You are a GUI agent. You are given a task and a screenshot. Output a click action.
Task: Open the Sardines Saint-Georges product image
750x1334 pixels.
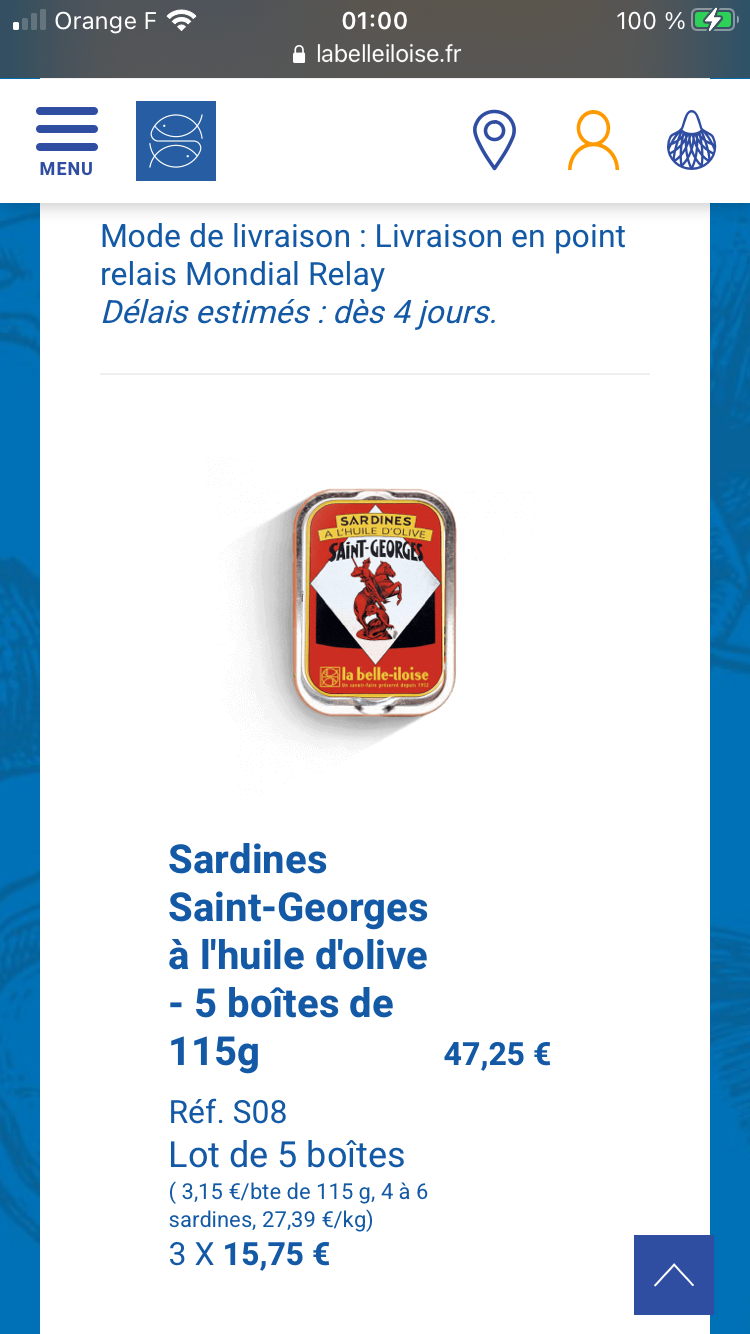tap(375, 603)
